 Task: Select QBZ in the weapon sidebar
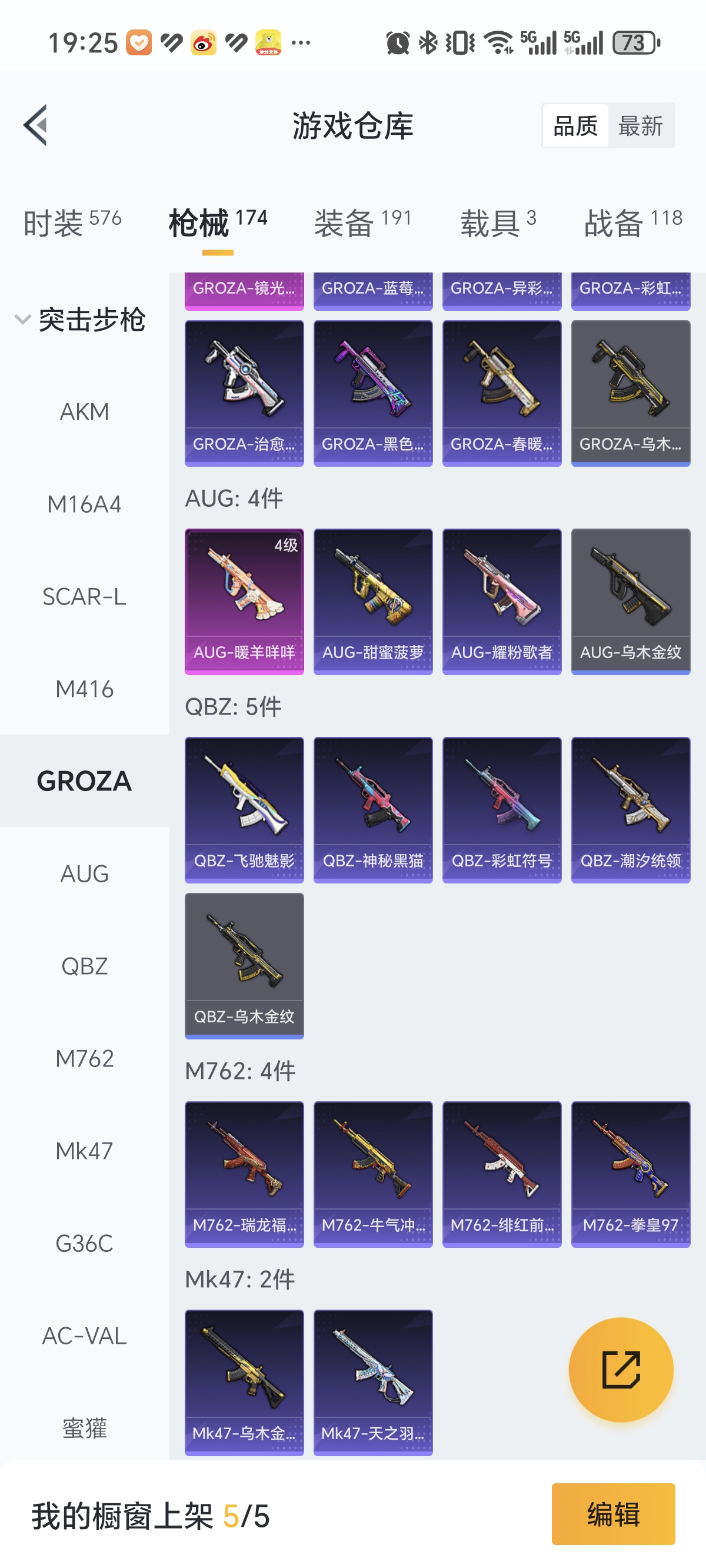[x=85, y=966]
